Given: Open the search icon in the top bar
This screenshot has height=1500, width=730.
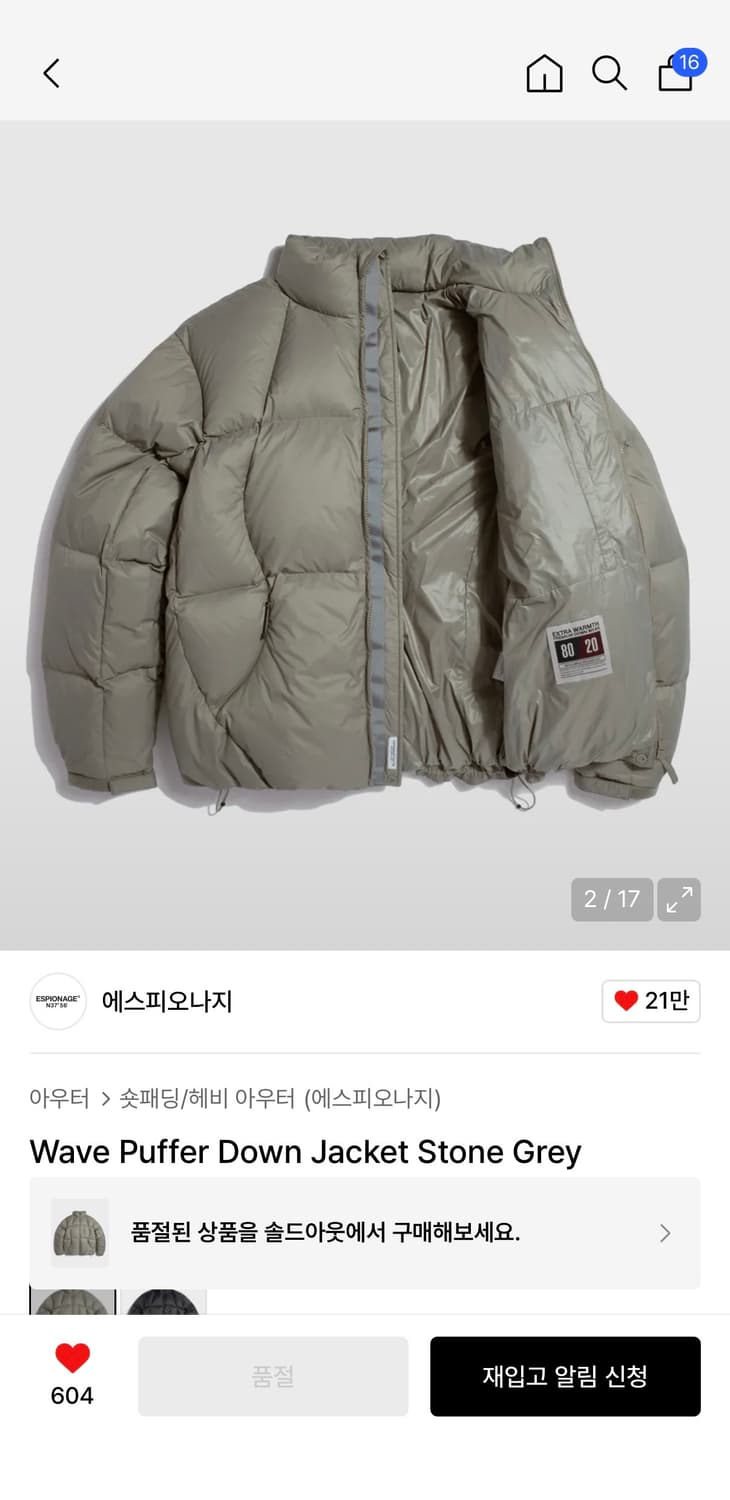Looking at the screenshot, I should [x=610, y=73].
